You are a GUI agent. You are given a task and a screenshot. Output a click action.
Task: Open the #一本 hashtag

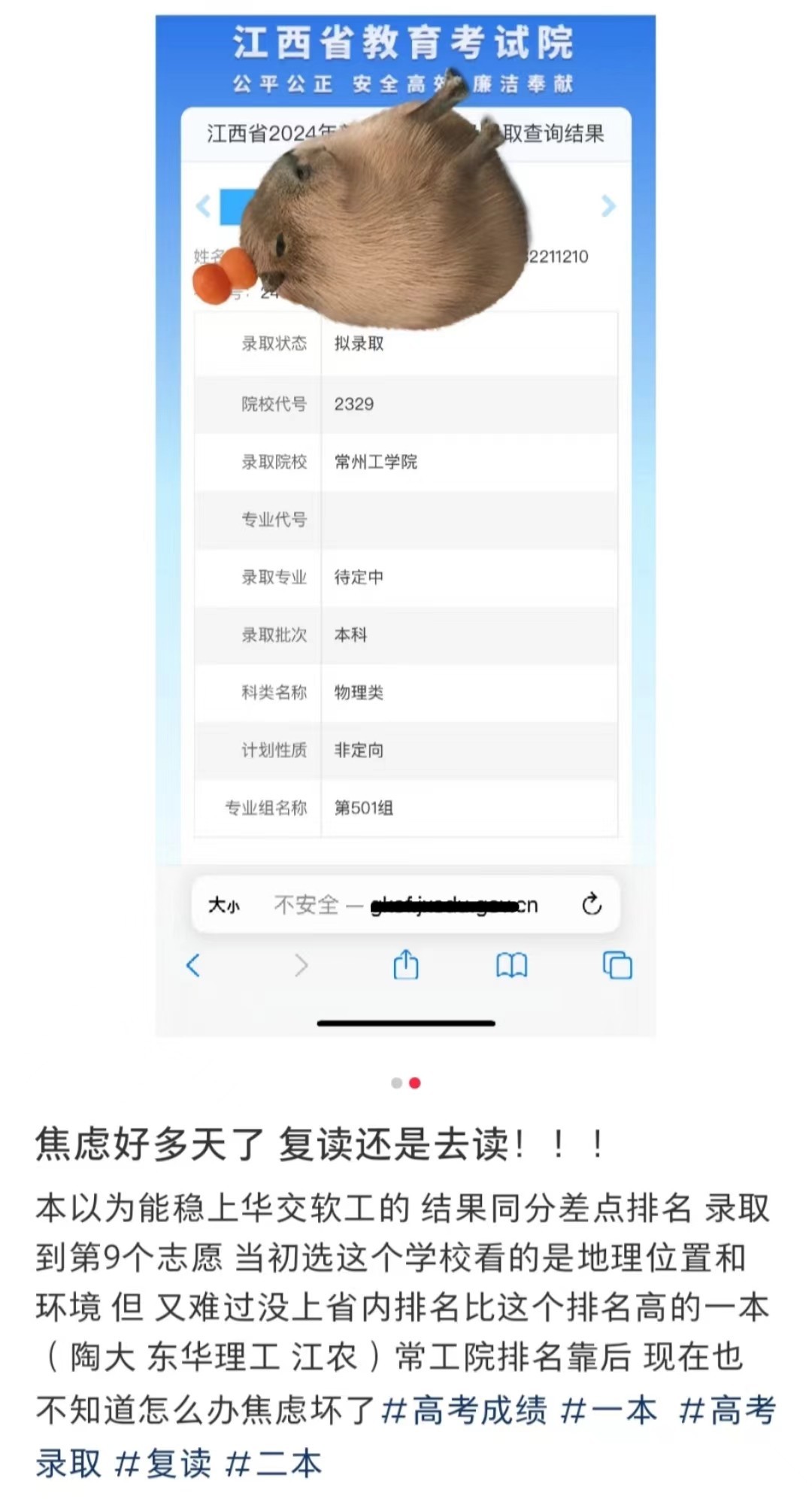pos(609,1410)
